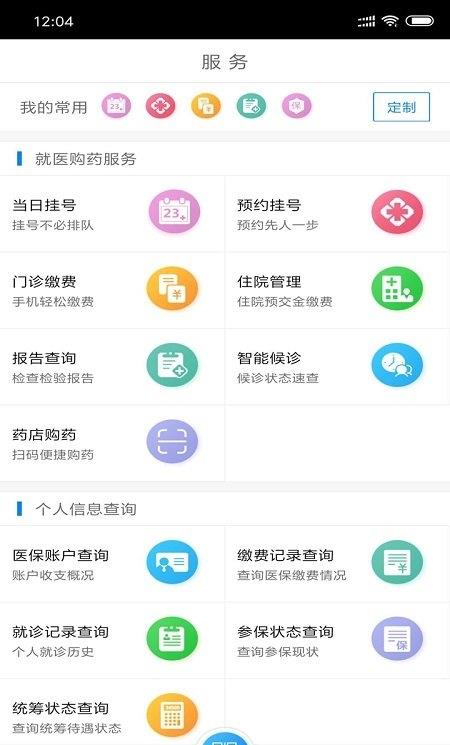
Task: Open 统筹状态查询 pooling status
Action: coord(112,712)
